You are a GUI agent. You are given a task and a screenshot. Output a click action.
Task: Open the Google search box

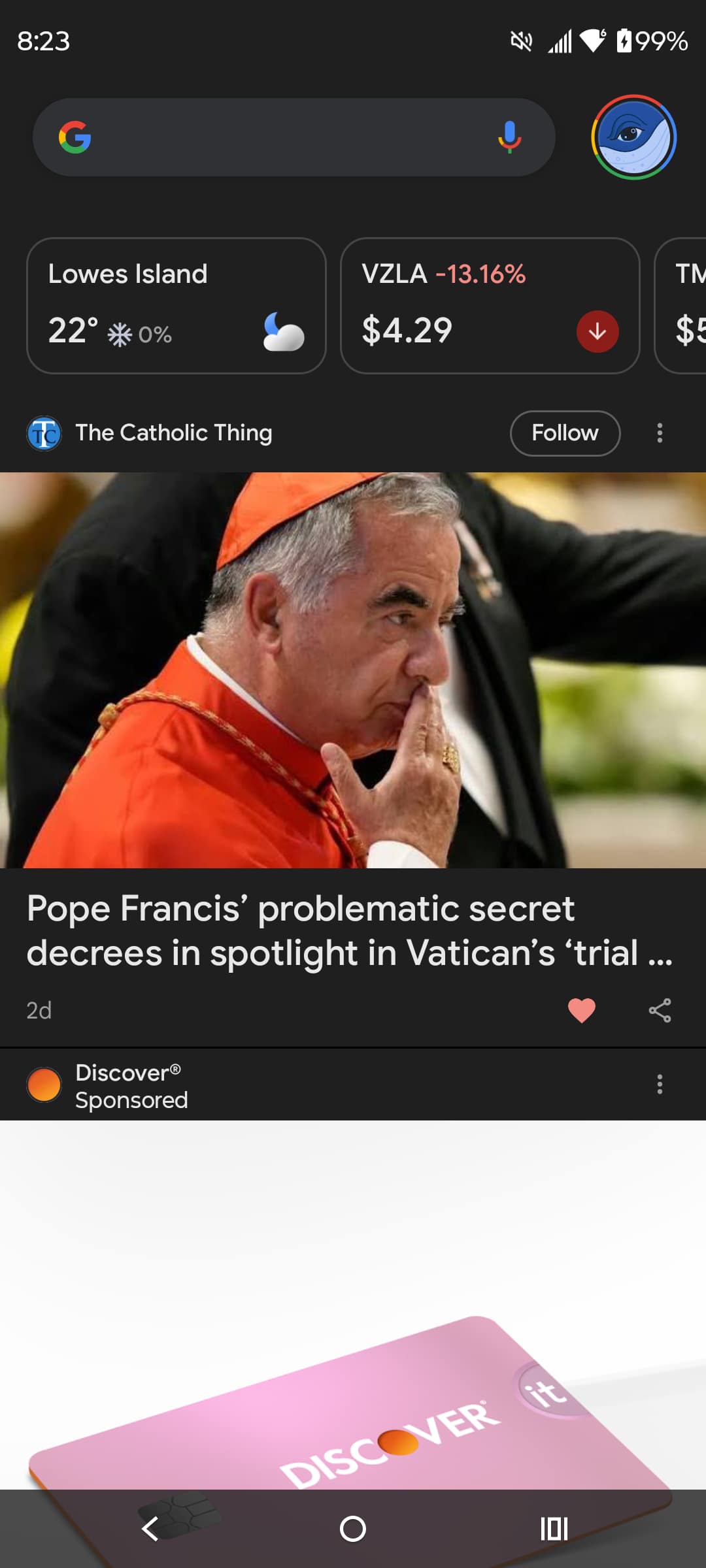click(281, 137)
